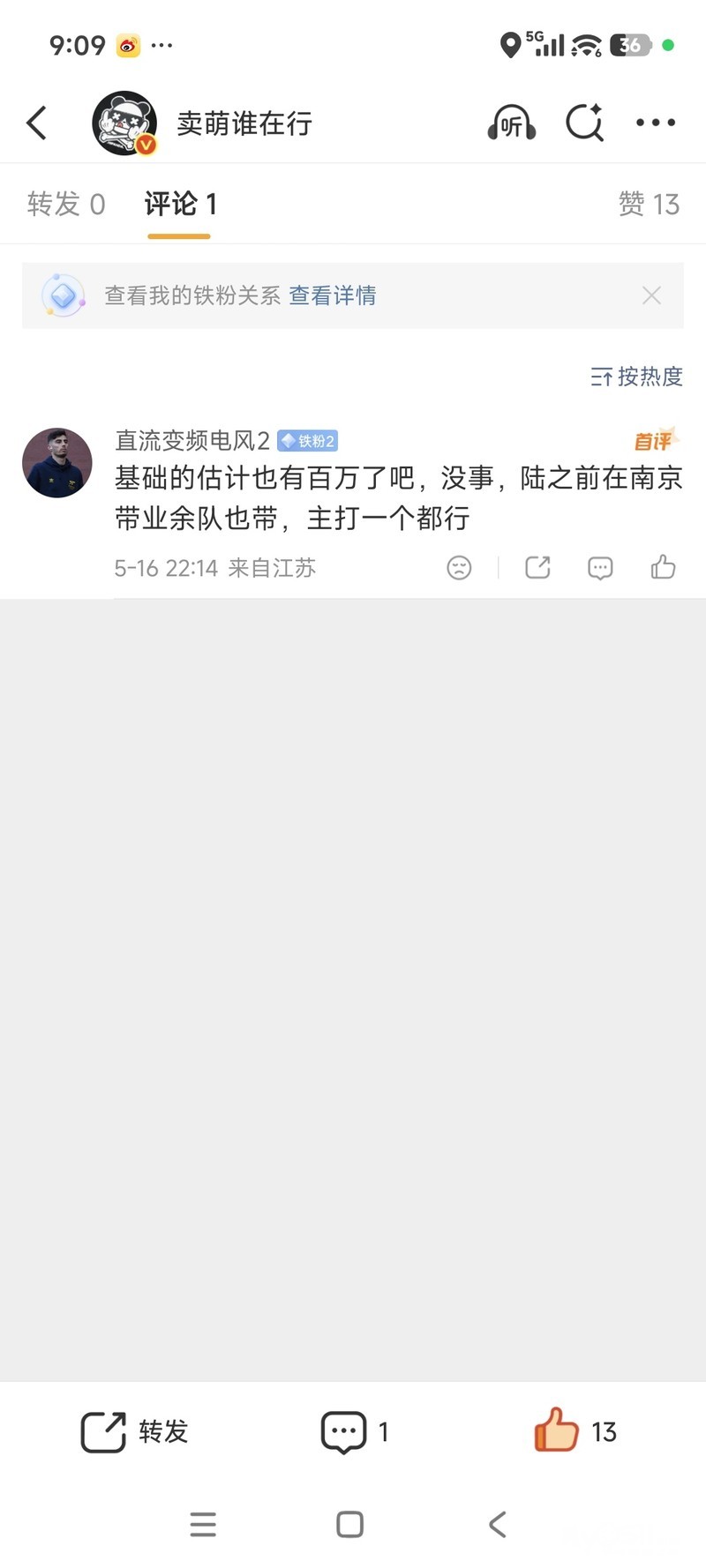Open the three-dot overflow menu
Image resolution: width=706 pixels, height=1568 pixels.
pyautogui.click(x=656, y=123)
